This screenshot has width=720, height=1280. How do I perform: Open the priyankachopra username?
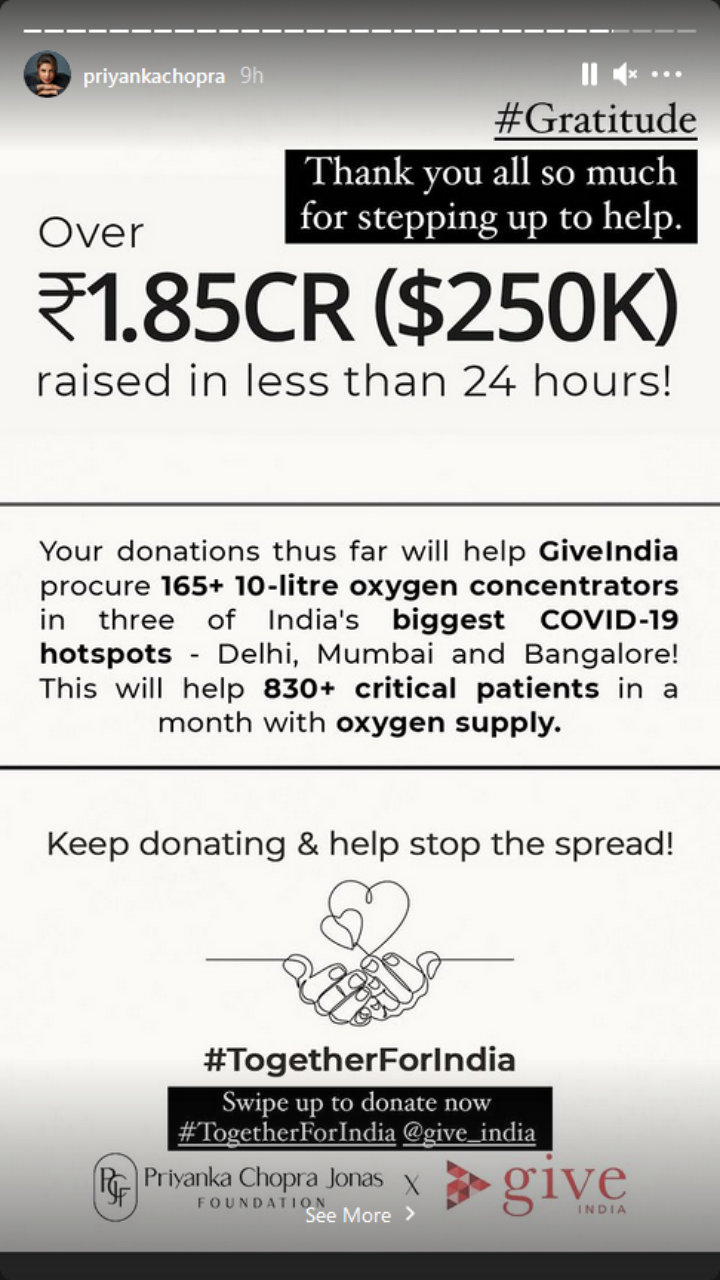154,77
